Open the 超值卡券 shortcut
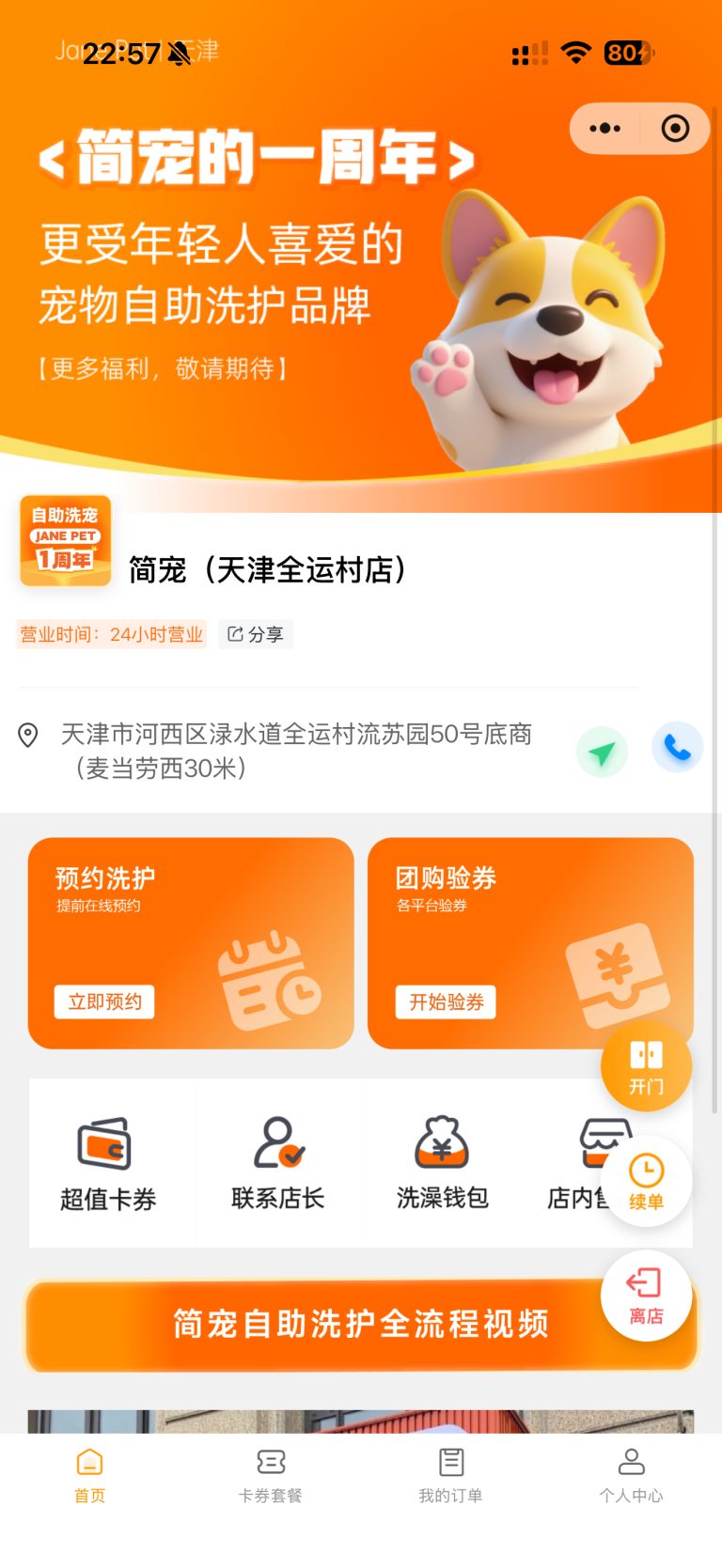The height and width of the screenshot is (1568, 722). click(x=107, y=1163)
